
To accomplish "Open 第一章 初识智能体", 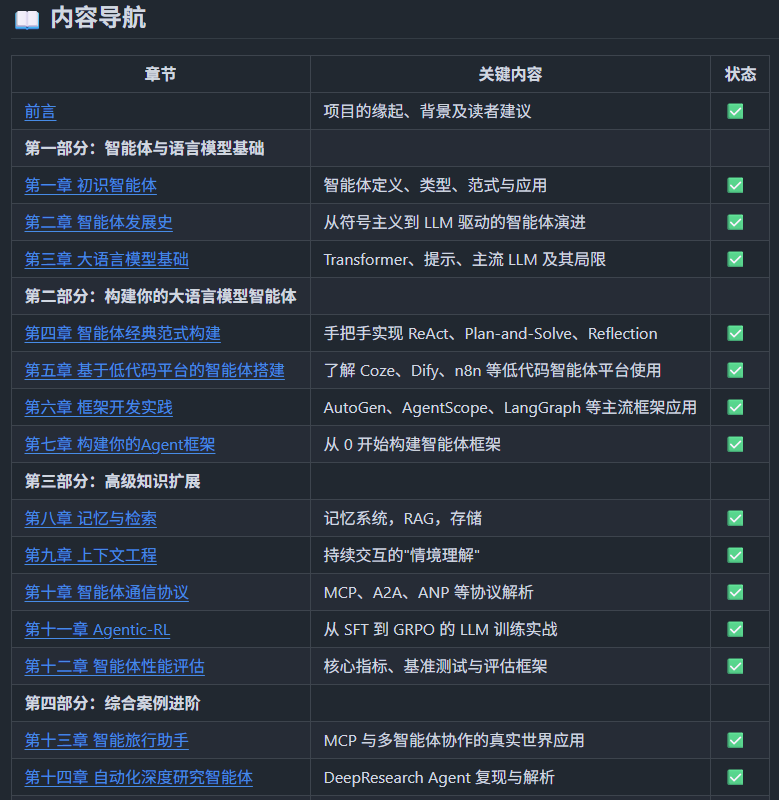I will tap(91, 186).
